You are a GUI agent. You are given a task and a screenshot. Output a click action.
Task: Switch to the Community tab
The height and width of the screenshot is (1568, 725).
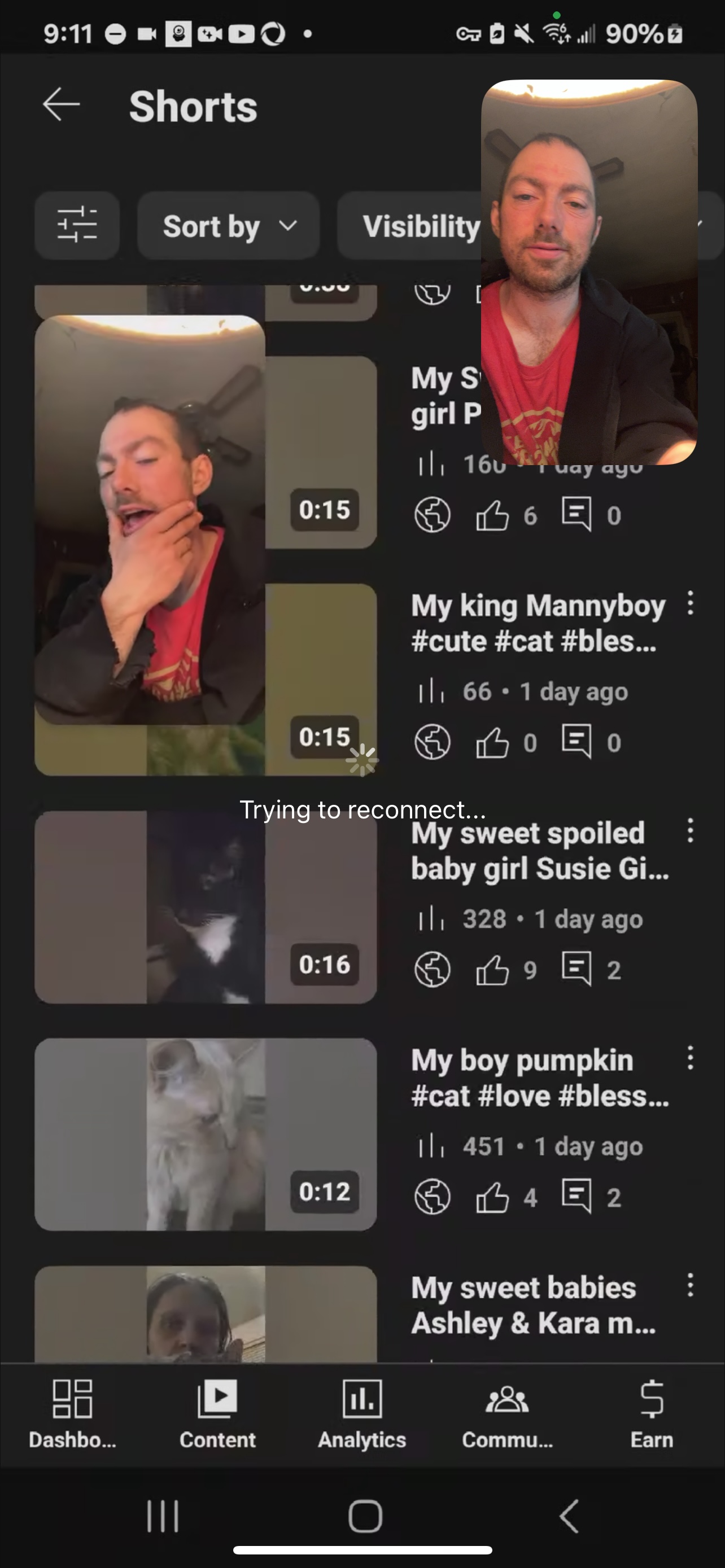click(x=507, y=1414)
